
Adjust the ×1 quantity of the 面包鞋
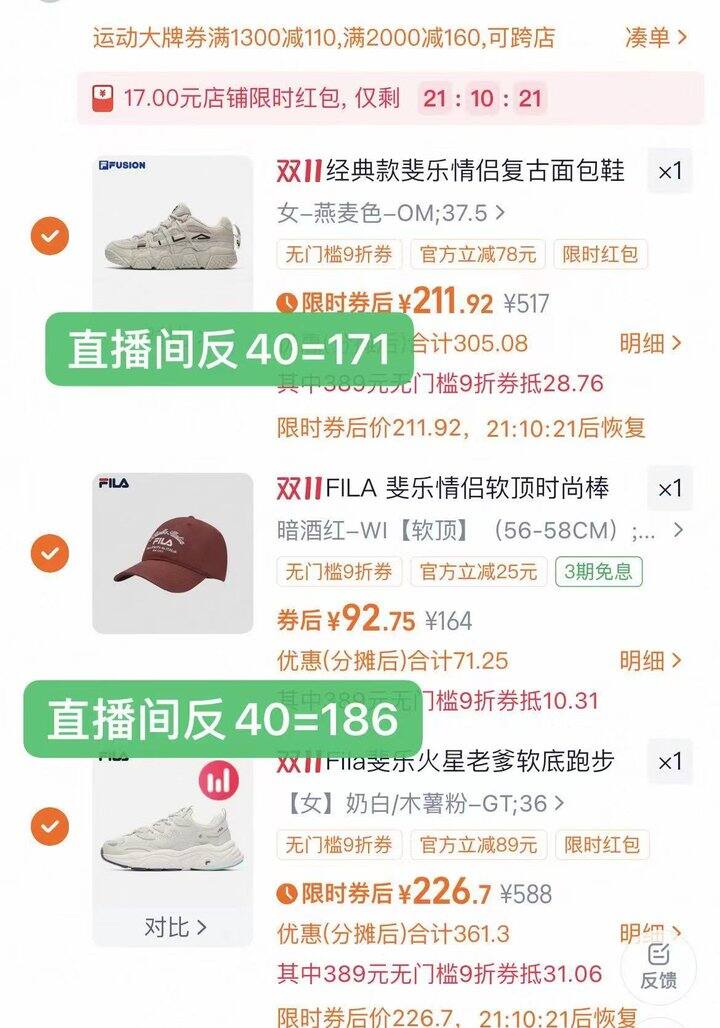point(669,171)
